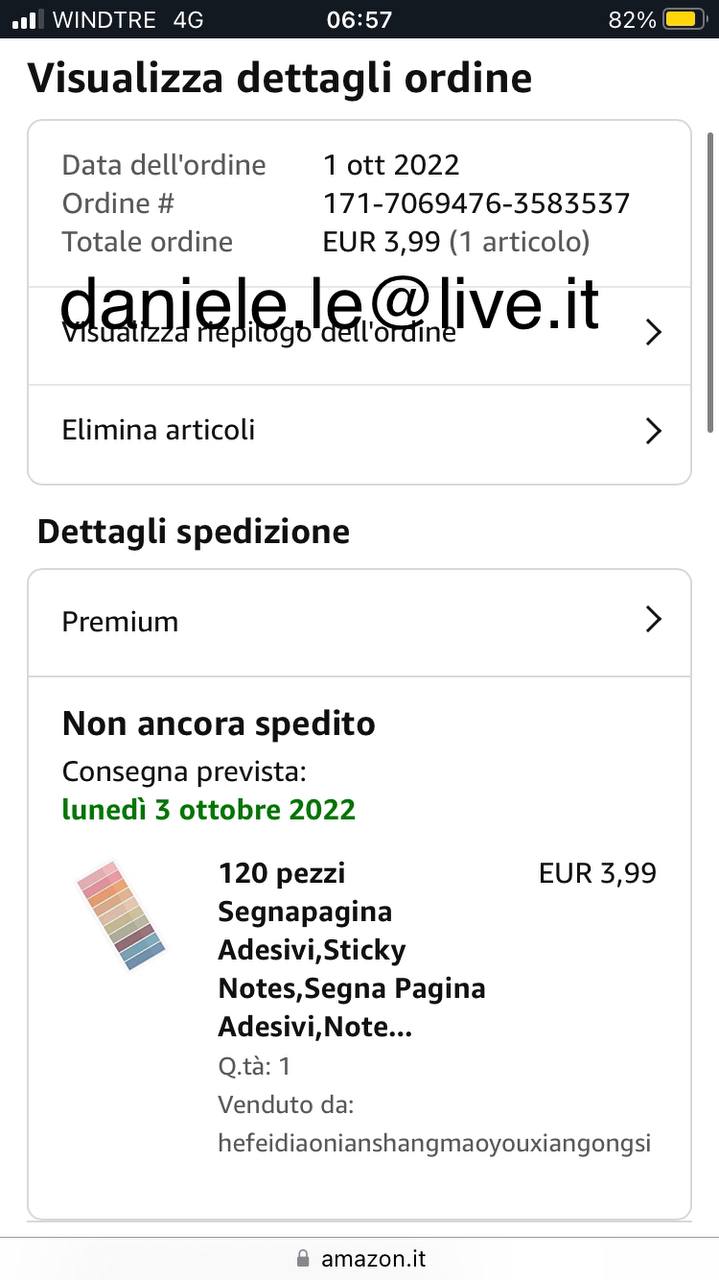Open Visualizza riepilogo dell'ordine row
719x1280 pixels.
pyautogui.click(x=359, y=335)
